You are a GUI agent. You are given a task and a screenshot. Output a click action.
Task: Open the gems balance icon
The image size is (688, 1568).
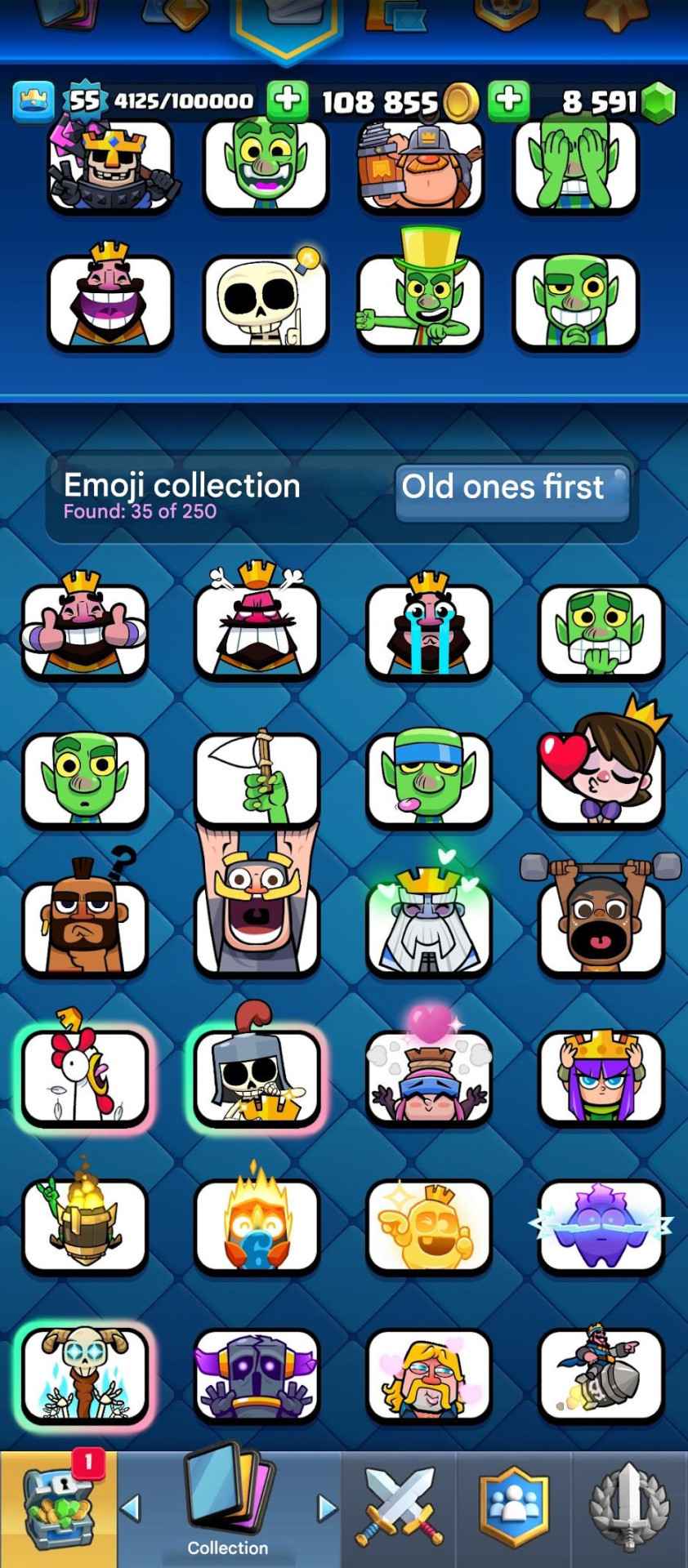pos(659,101)
